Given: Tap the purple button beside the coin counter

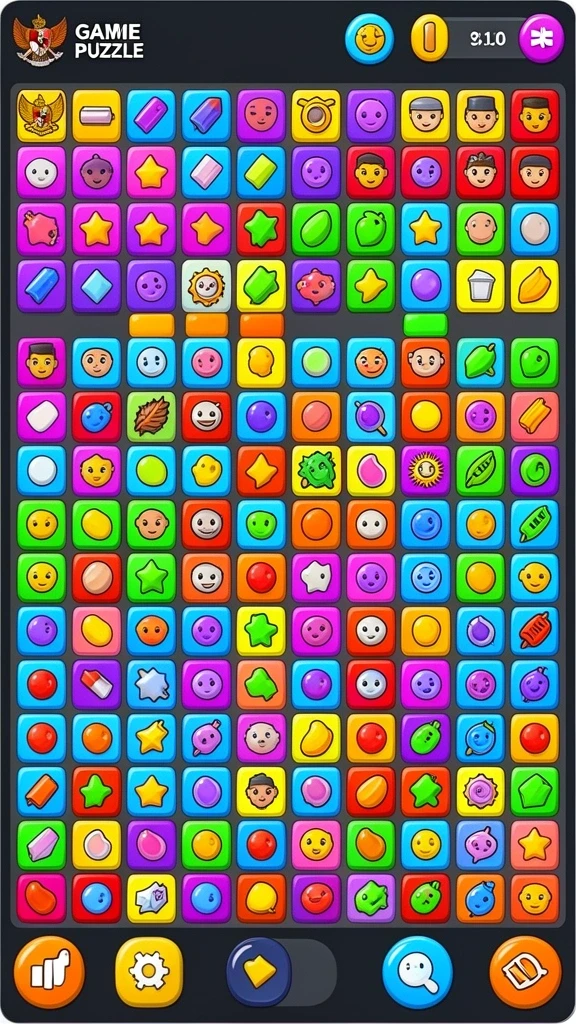Looking at the screenshot, I should 541,39.
